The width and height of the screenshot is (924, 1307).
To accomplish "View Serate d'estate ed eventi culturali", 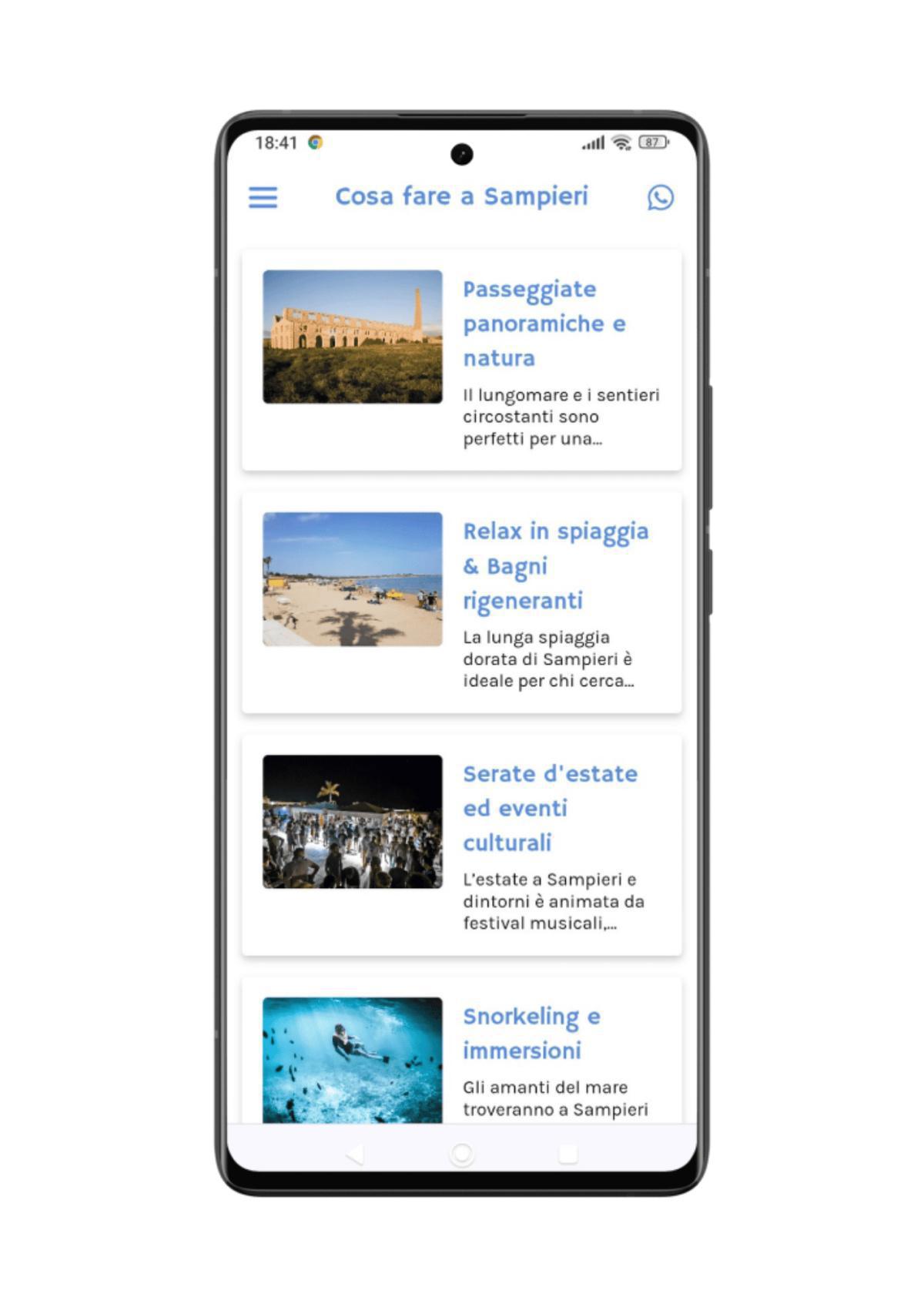I will [462, 845].
